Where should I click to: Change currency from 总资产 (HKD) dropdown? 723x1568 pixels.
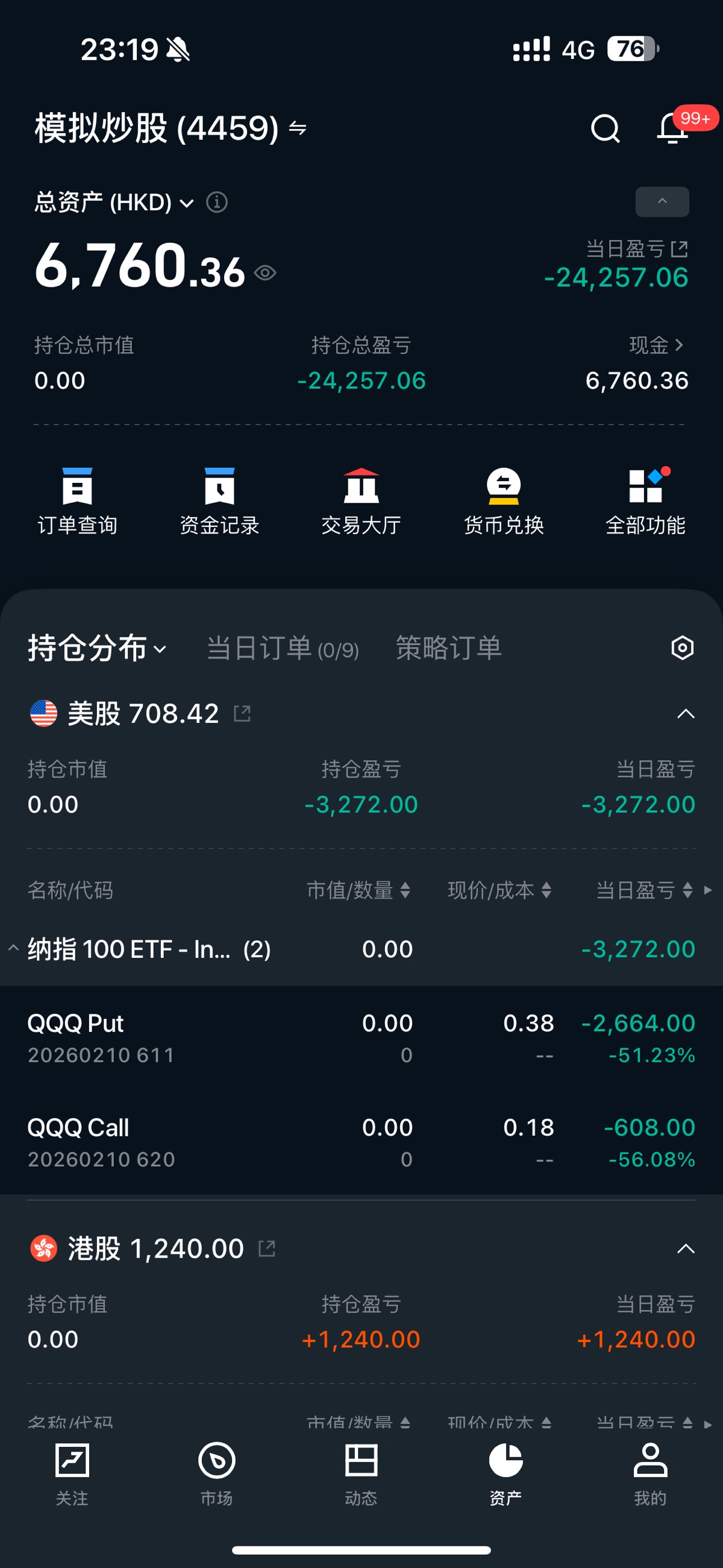pos(114,203)
